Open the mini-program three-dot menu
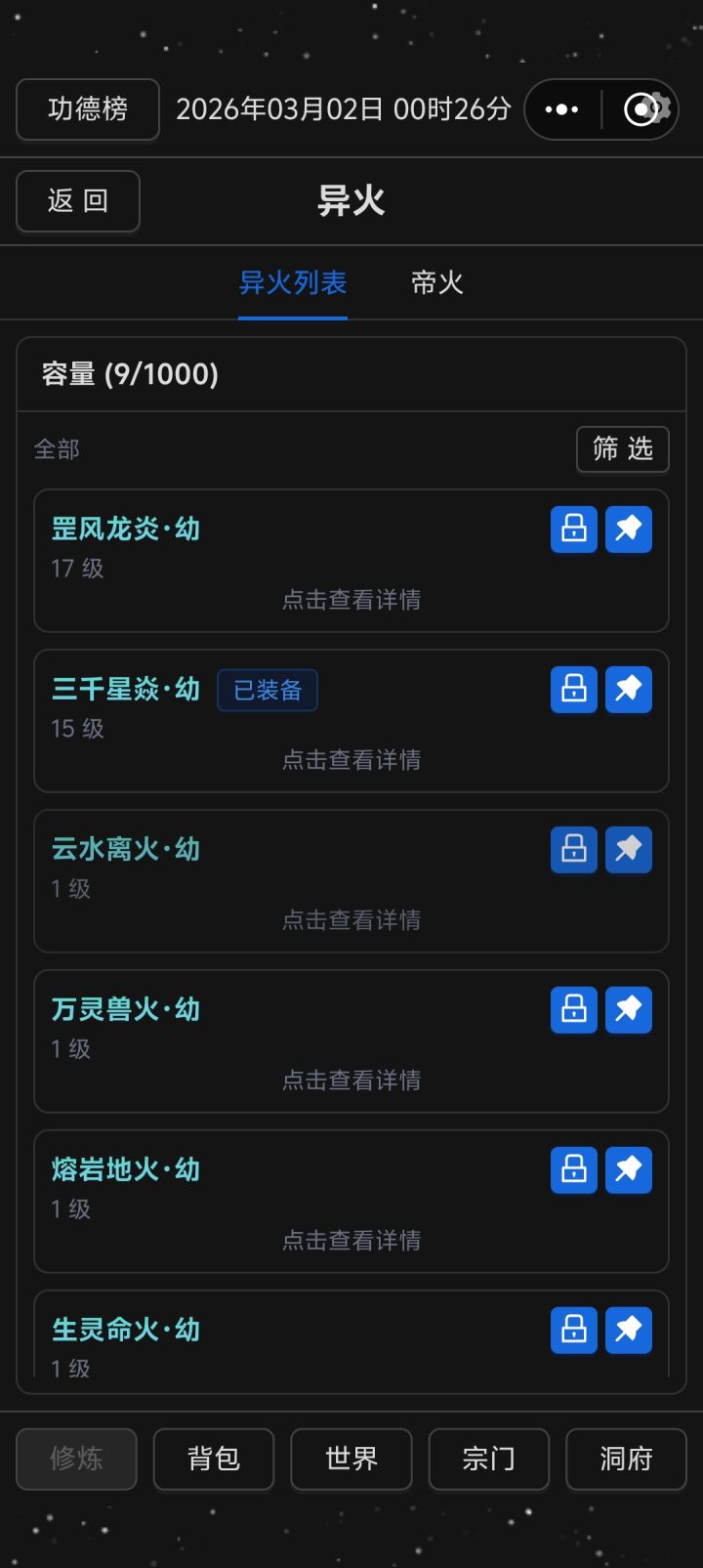 [x=561, y=109]
